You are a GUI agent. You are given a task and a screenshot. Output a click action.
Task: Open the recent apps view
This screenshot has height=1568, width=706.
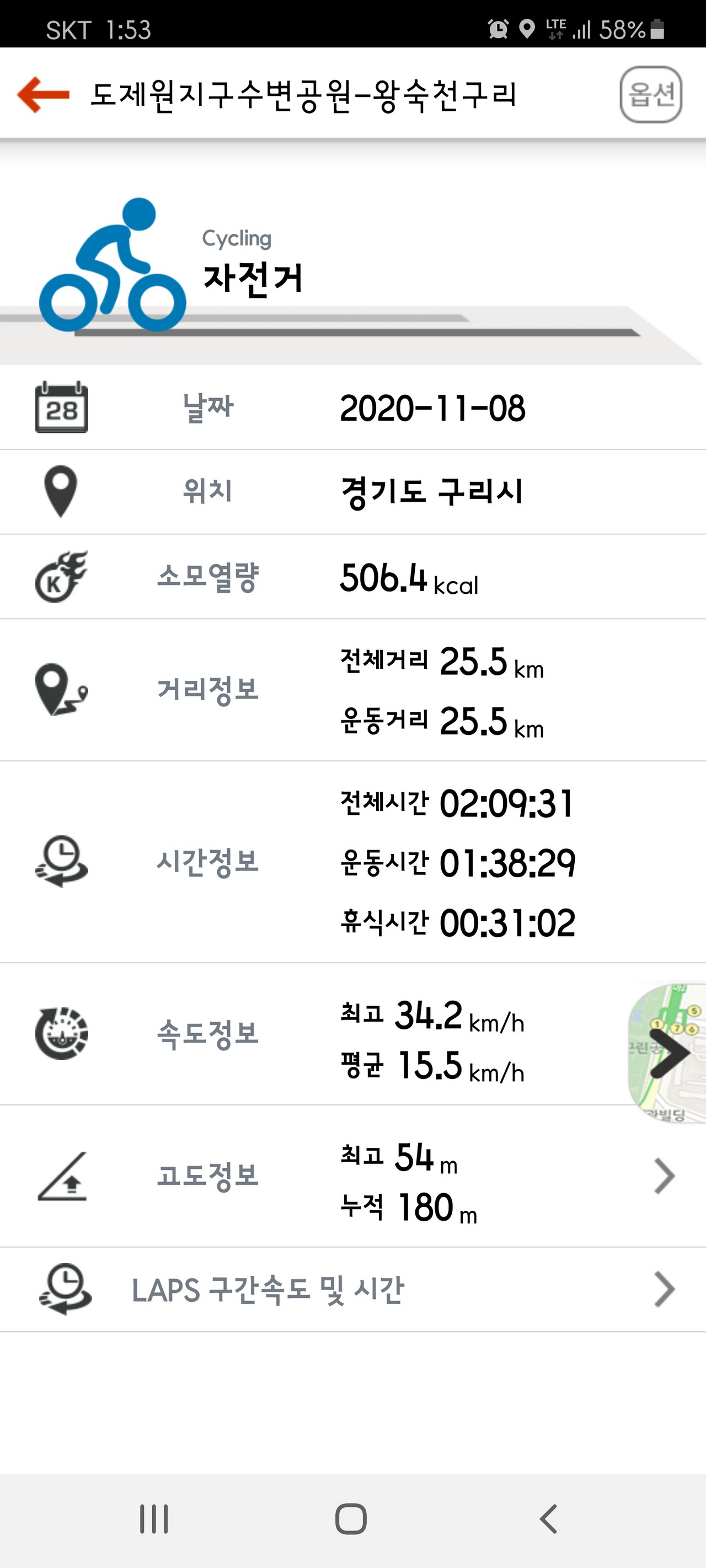click(x=153, y=1519)
